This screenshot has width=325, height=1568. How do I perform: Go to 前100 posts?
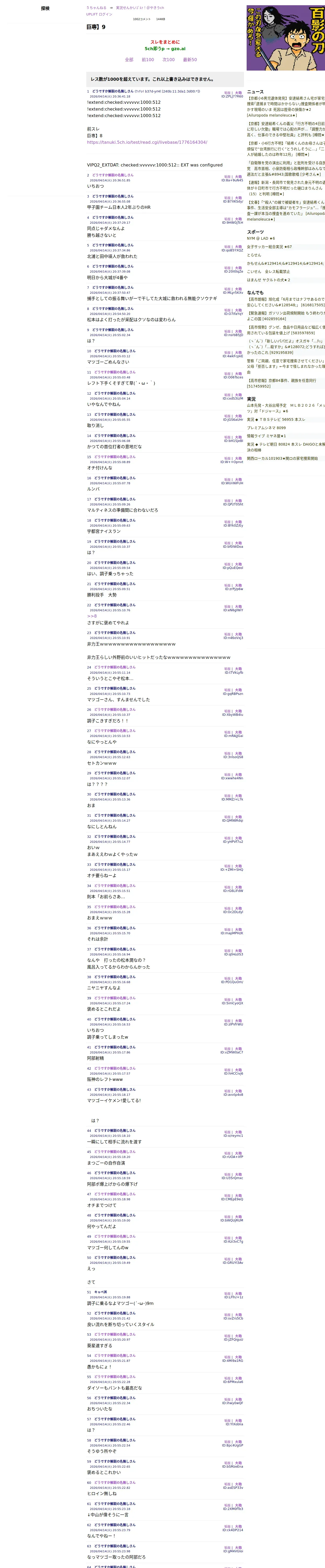tap(148, 60)
